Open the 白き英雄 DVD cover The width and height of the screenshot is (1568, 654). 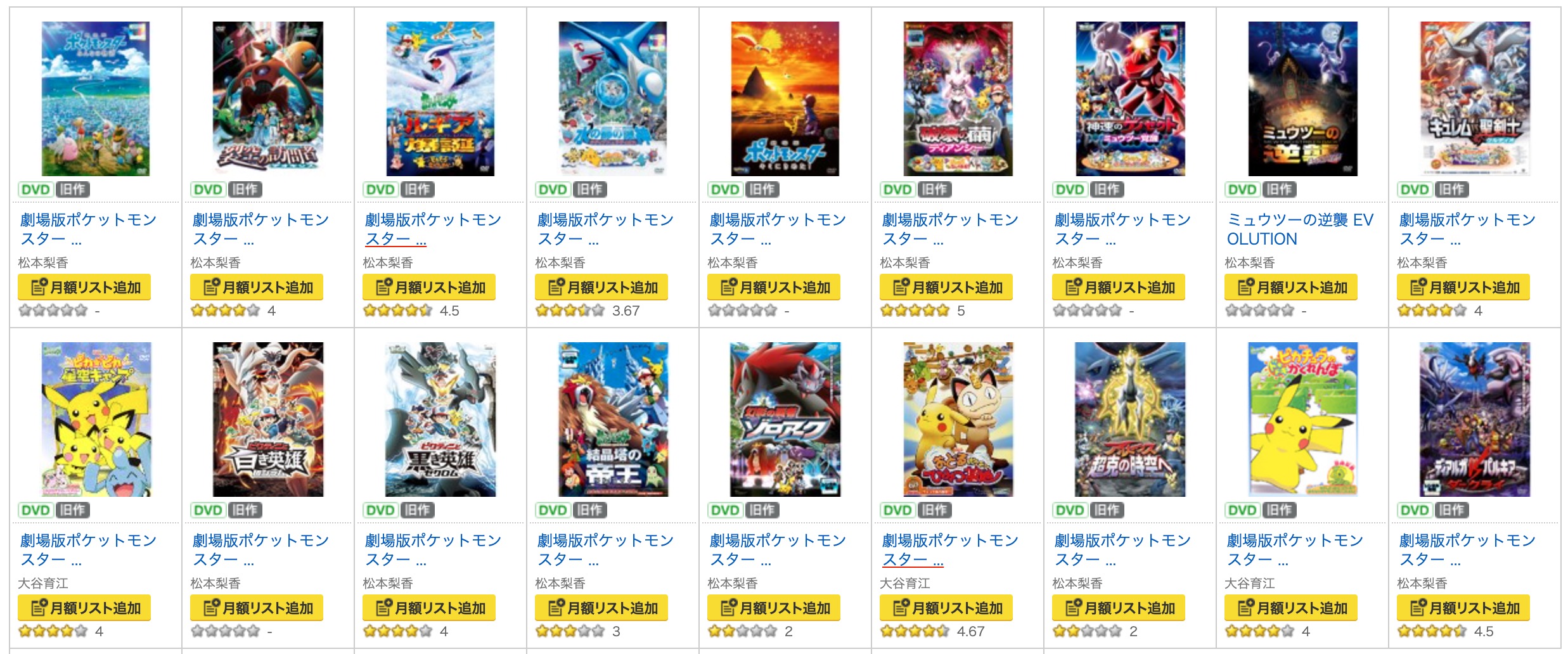click(x=267, y=419)
